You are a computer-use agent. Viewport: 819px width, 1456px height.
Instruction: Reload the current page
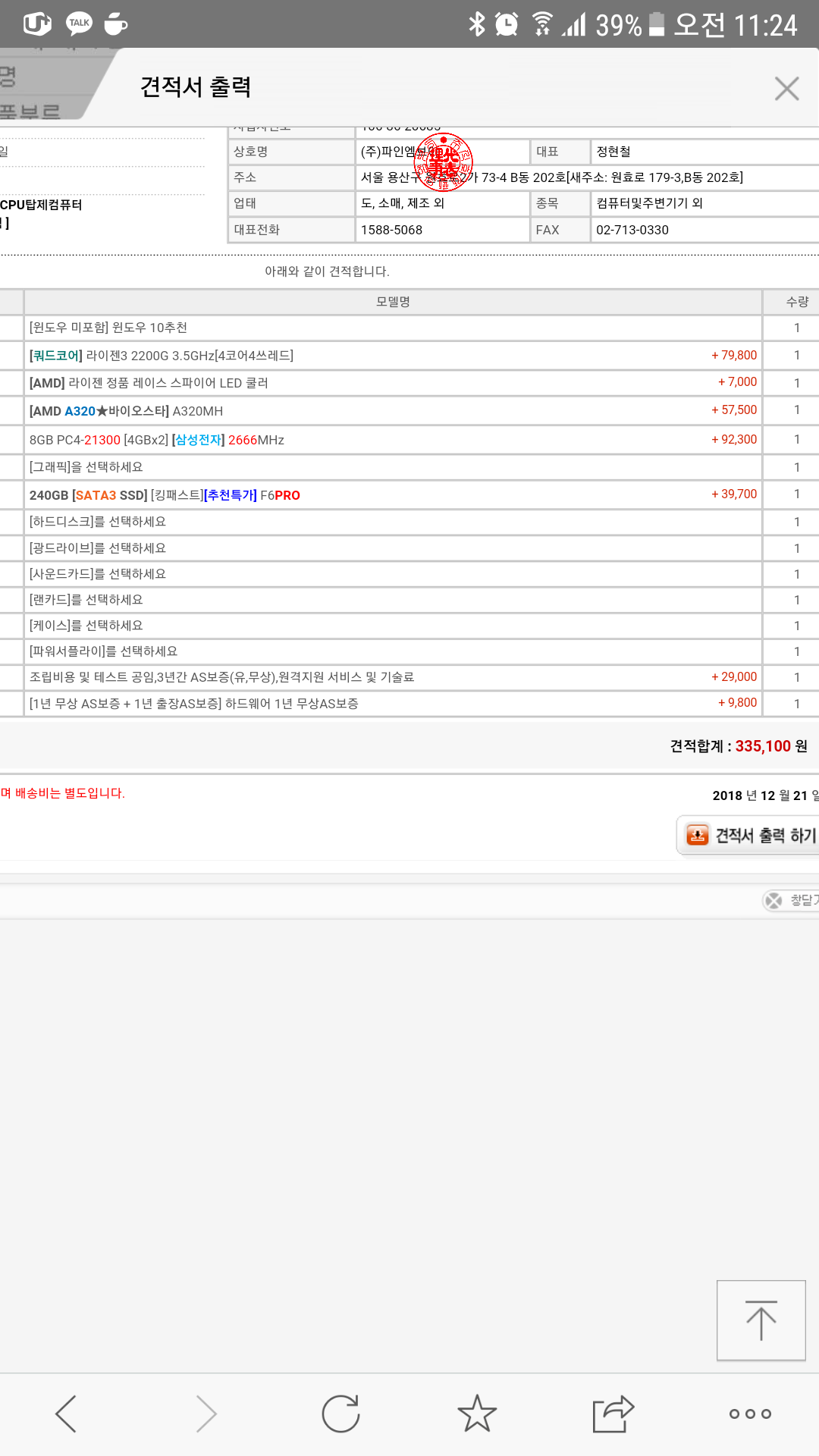340,1414
